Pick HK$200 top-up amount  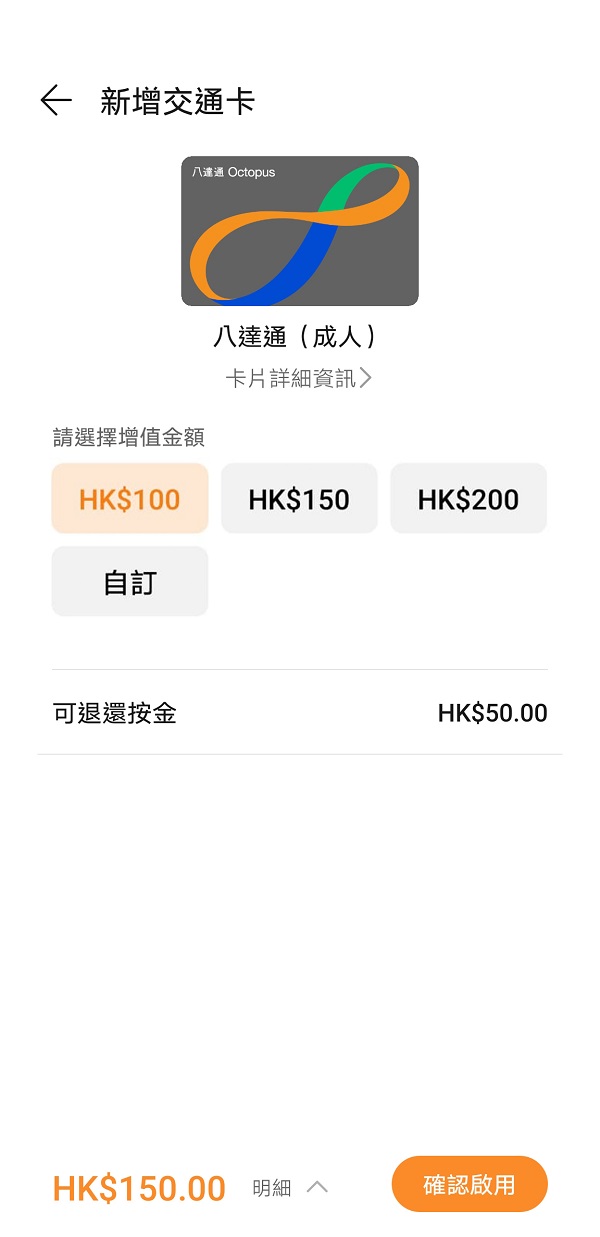[468, 498]
